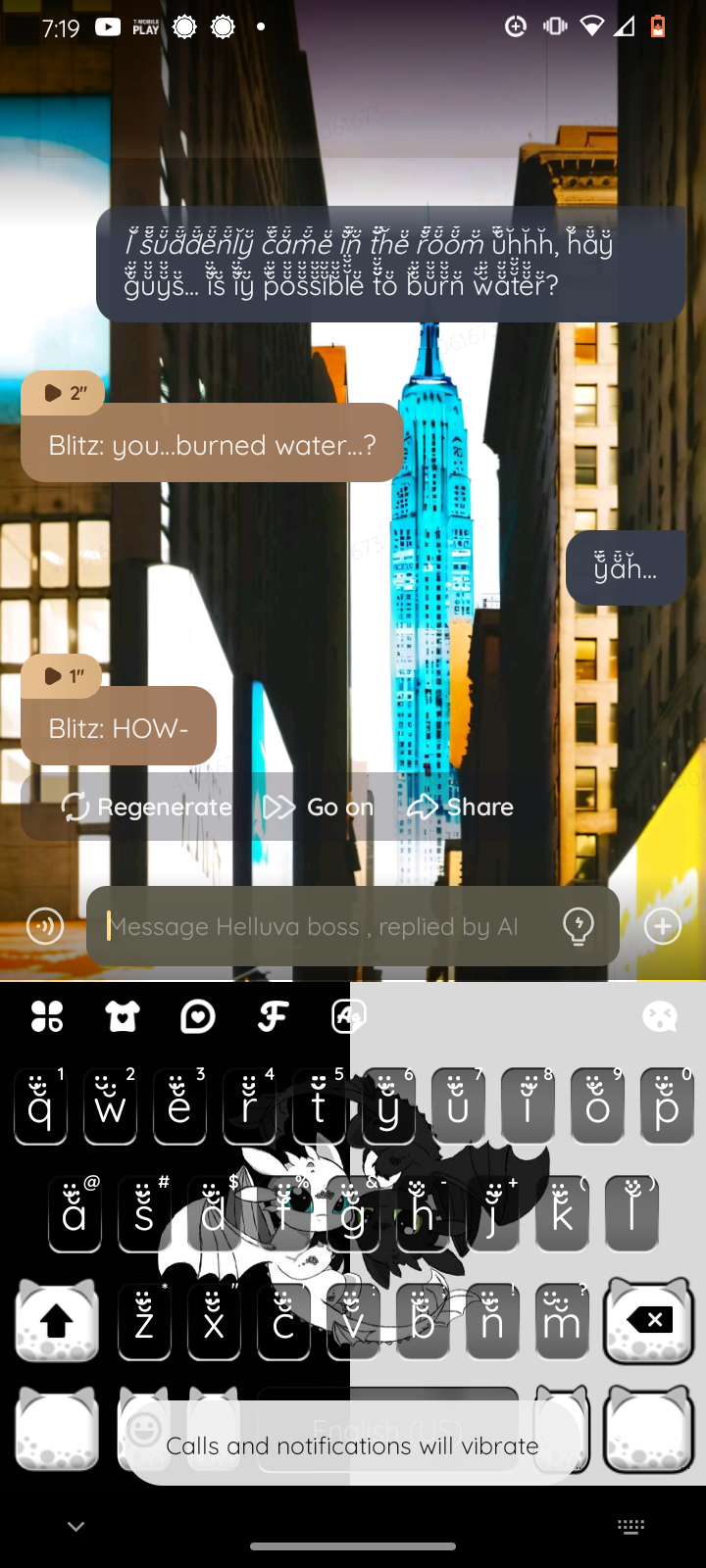Open the lightbulb suggestion icon

coord(579,926)
